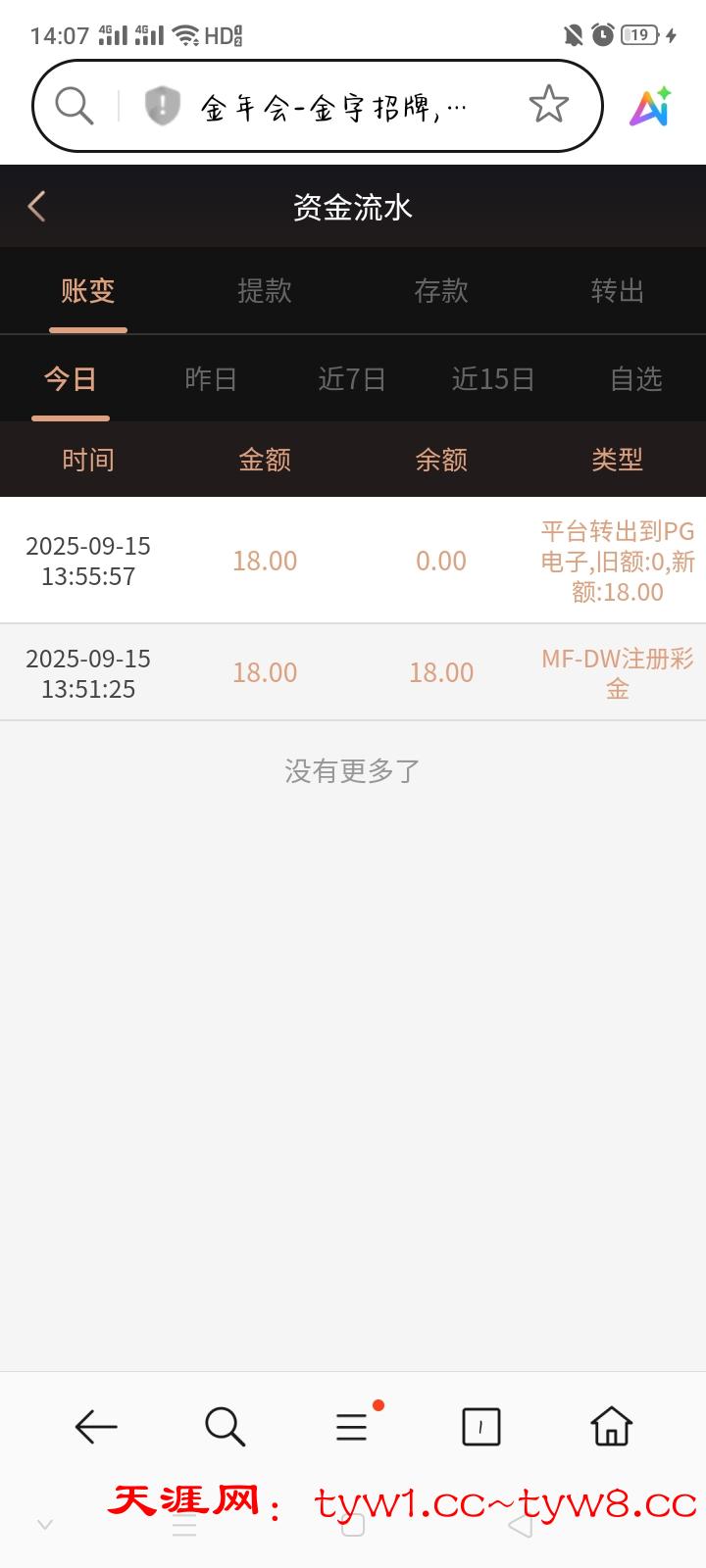Screen dimensions: 706x1568
Task: Star the current page as a bookmark
Action: (x=549, y=104)
